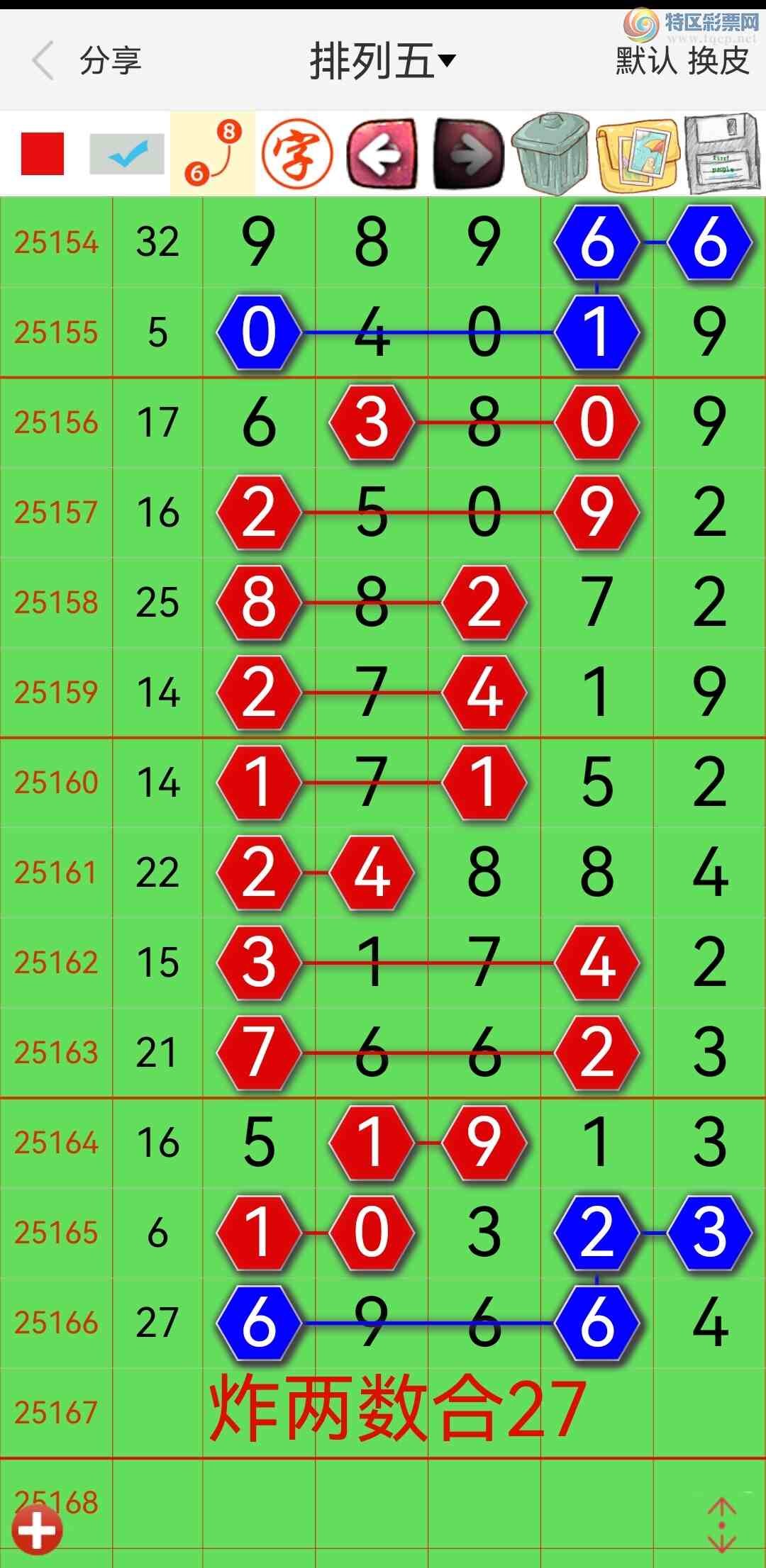Viewport: 766px width, 1568px height.
Task: Go back using the left chevron
Action: coord(44,61)
